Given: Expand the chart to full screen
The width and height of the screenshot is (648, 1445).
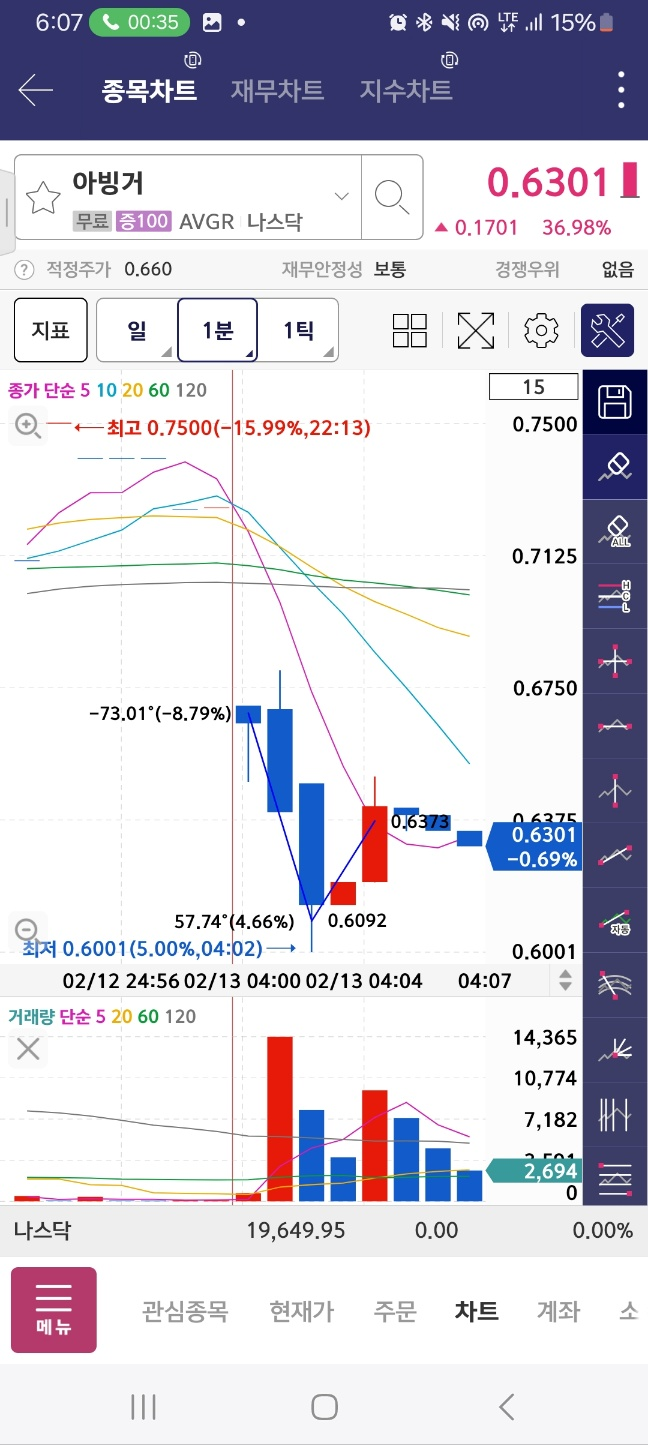Looking at the screenshot, I should pyautogui.click(x=476, y=331).
